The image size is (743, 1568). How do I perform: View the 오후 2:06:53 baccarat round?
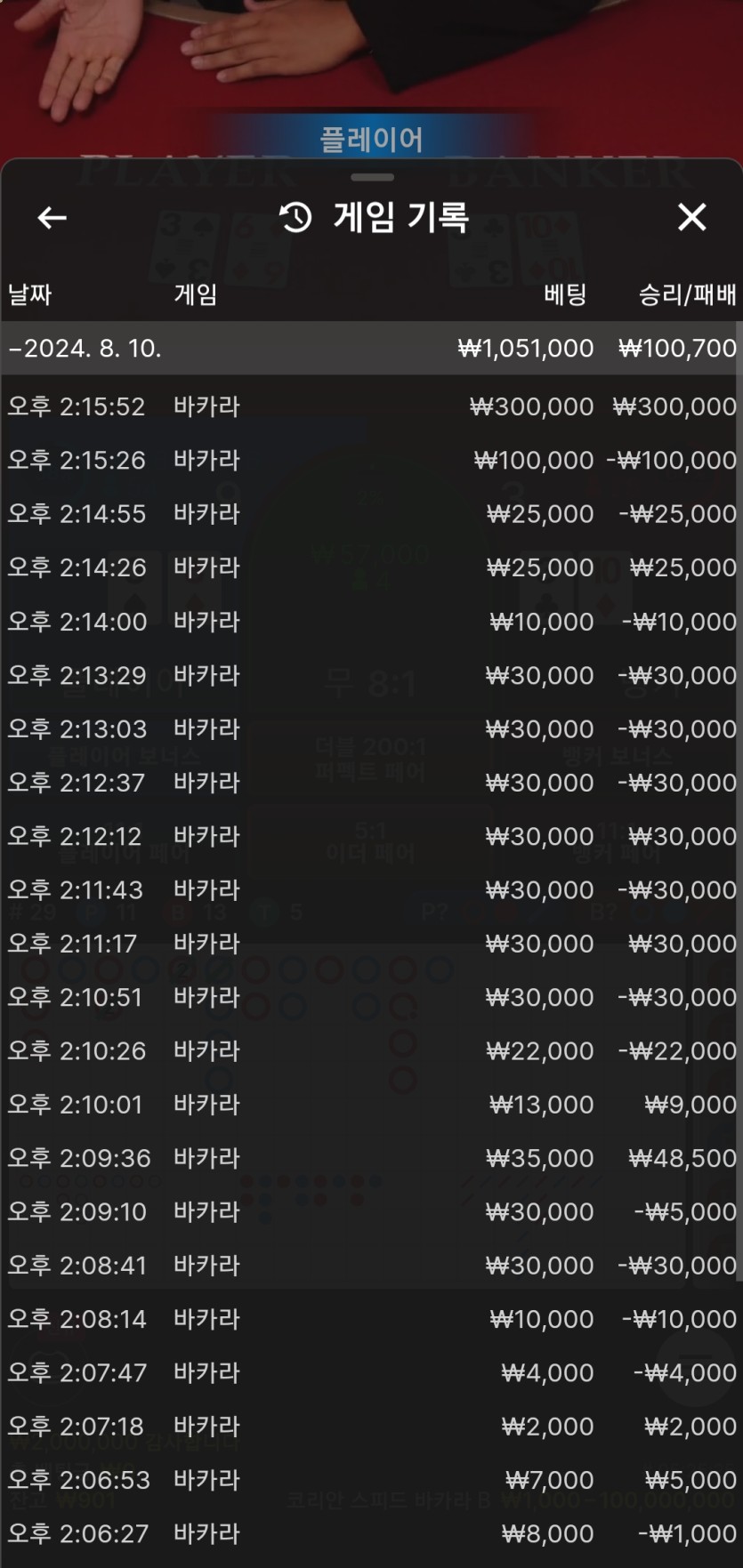371,1480
